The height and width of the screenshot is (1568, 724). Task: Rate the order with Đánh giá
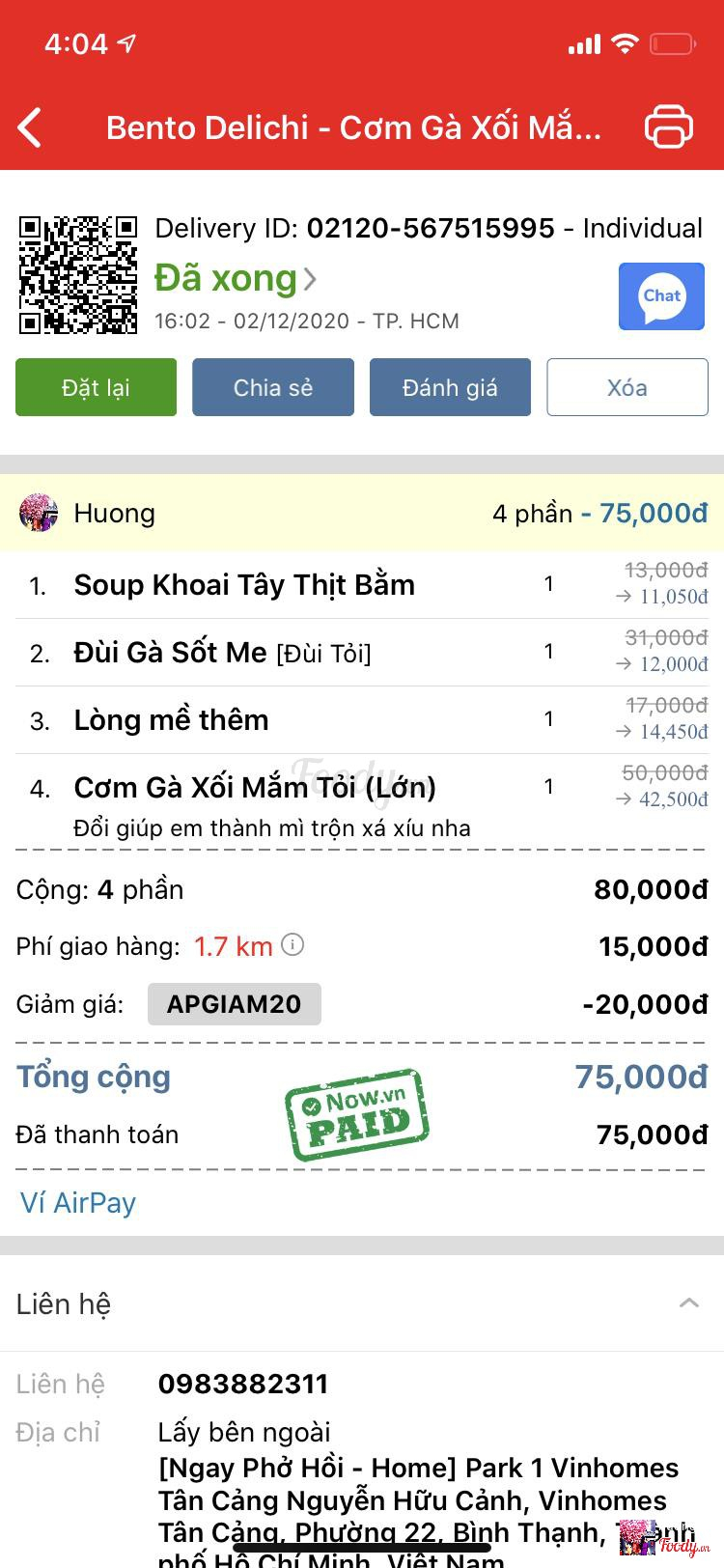point(450,387)
